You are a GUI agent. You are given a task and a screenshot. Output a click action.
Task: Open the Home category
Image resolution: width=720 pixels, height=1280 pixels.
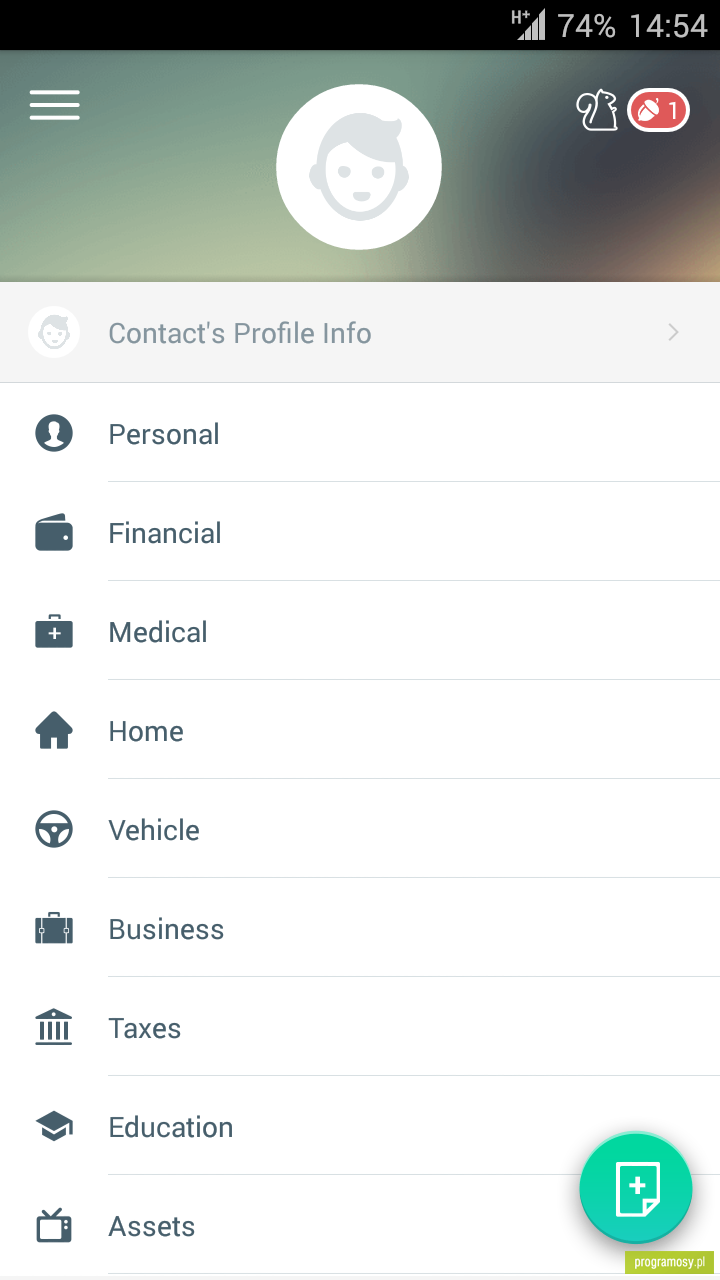pos(360,731)
